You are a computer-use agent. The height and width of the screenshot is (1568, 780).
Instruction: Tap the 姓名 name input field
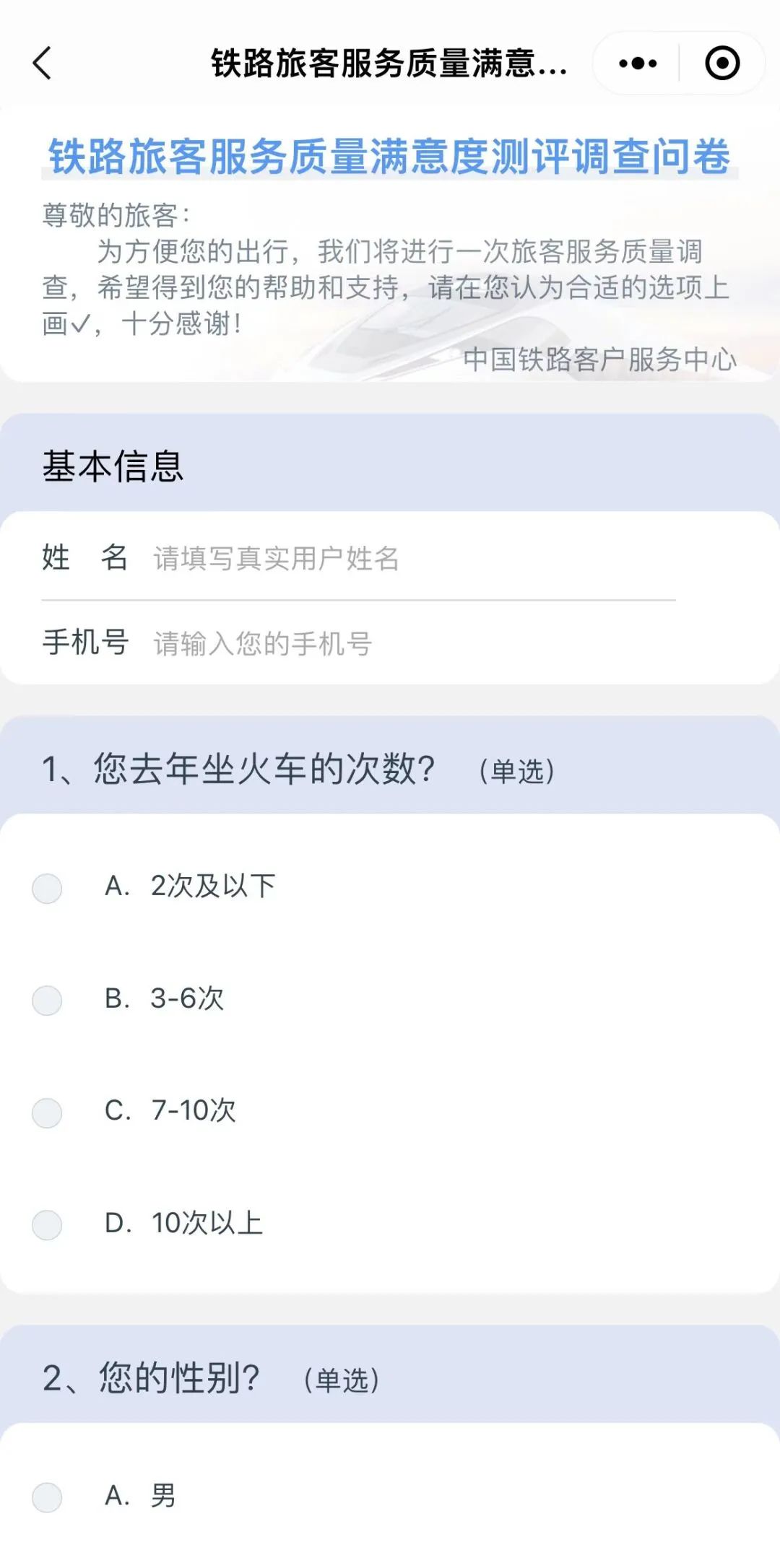[412, 558]
